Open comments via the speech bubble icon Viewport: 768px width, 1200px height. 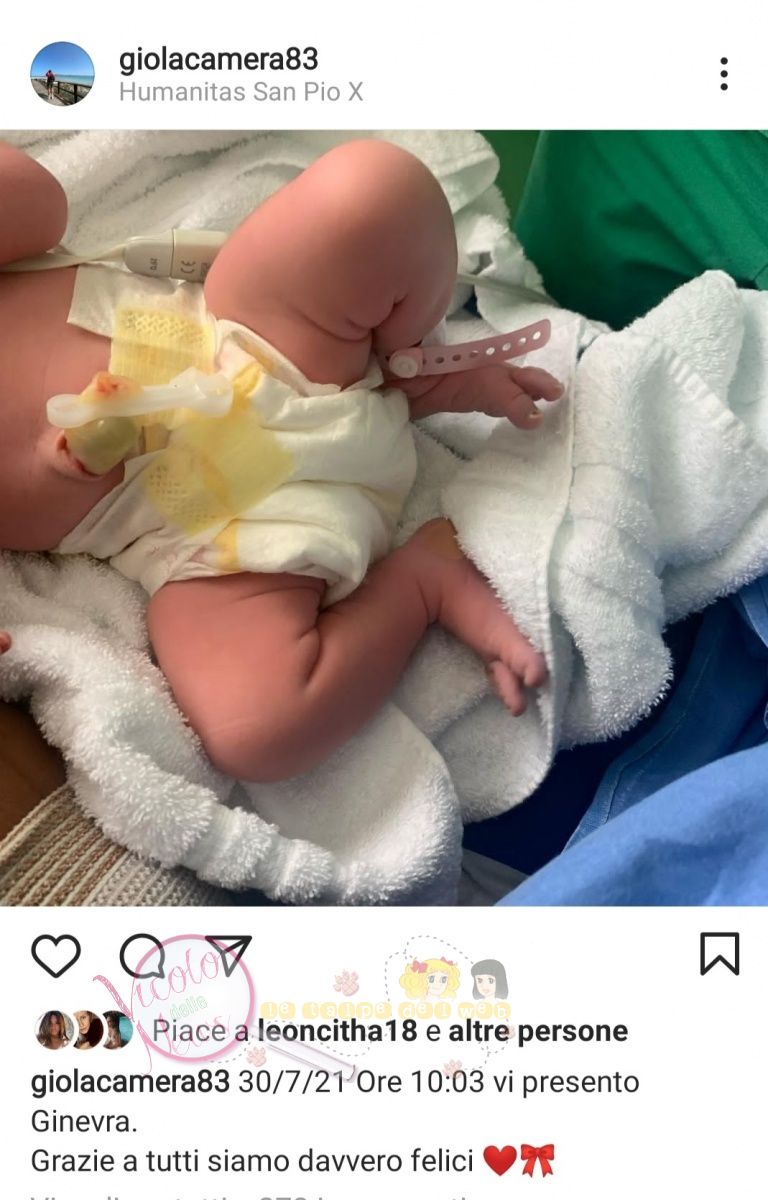tap(142, 955)
